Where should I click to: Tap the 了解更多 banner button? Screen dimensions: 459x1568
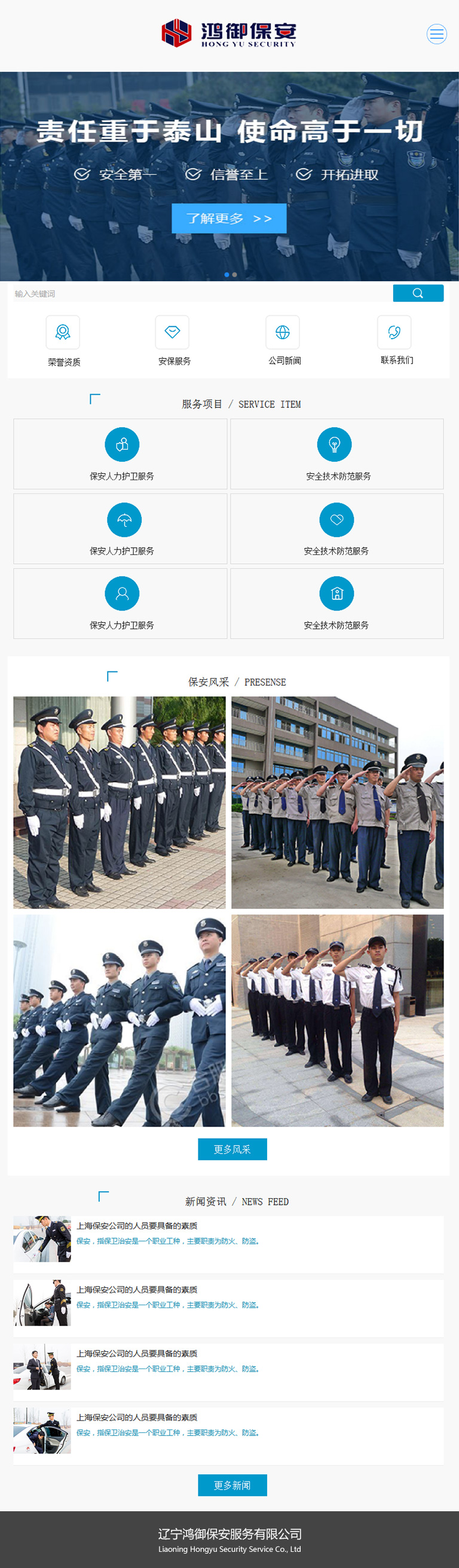229,219
